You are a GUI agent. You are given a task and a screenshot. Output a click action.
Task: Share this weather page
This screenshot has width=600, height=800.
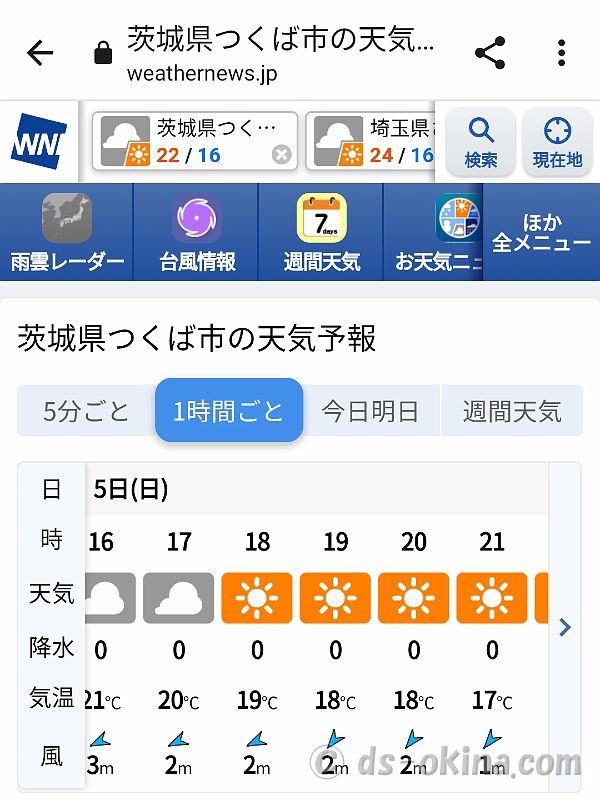point(489,53)
